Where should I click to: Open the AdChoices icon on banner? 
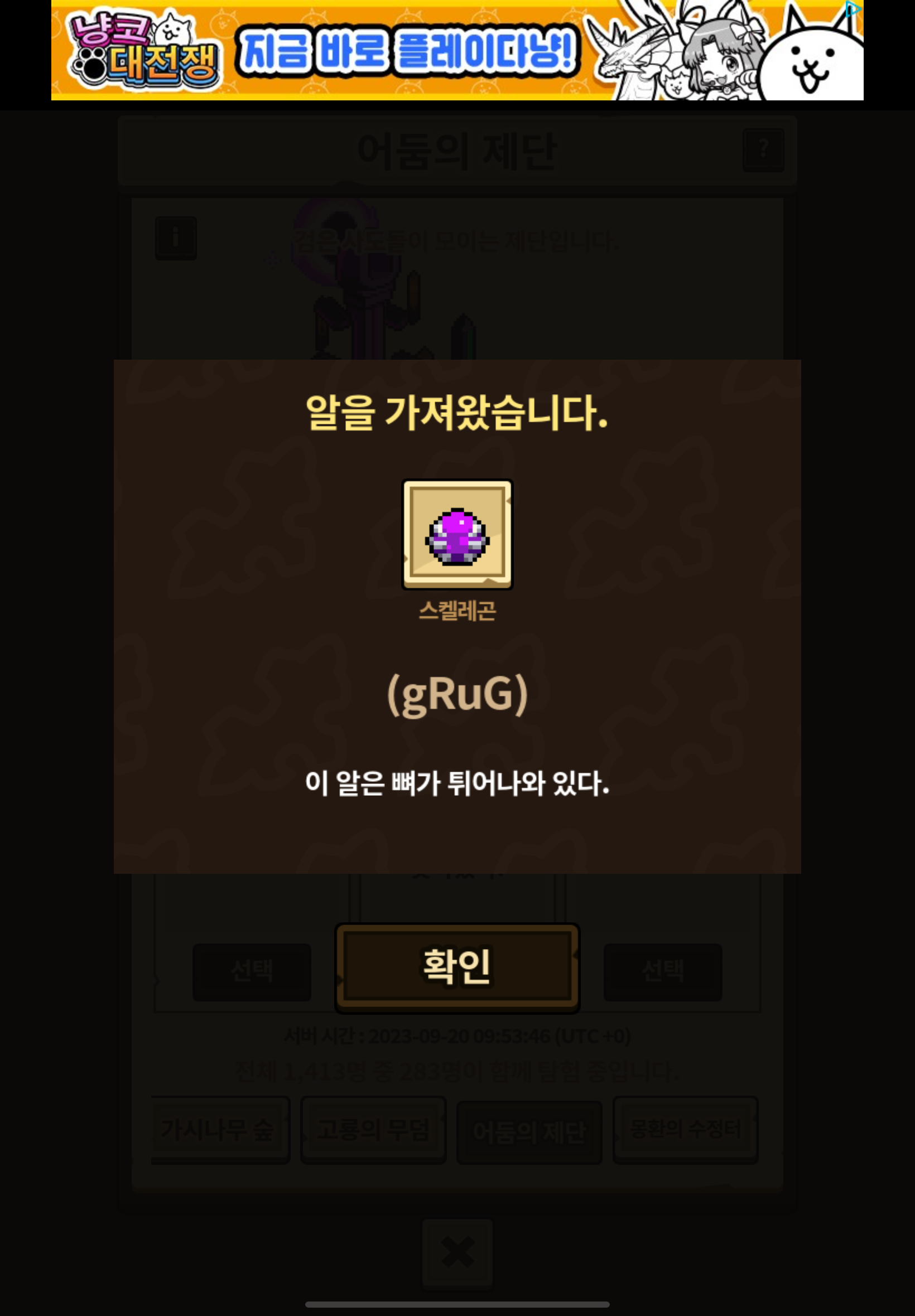853,8
